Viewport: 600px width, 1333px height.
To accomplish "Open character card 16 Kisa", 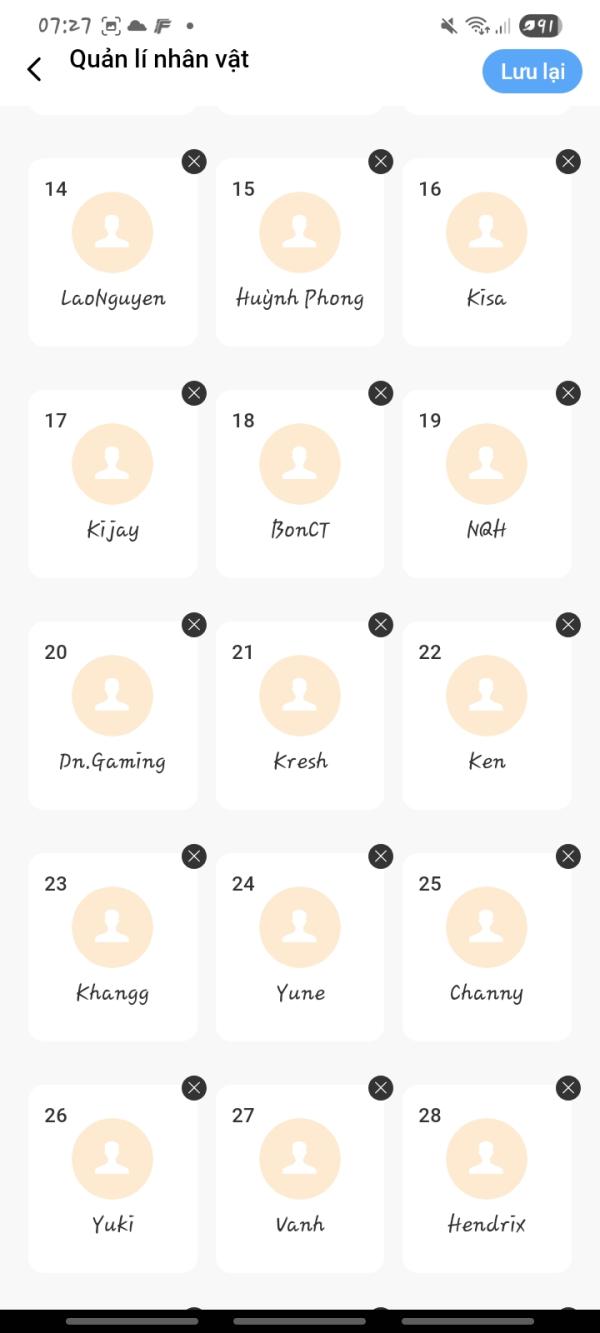I will [x=486, y=252].
